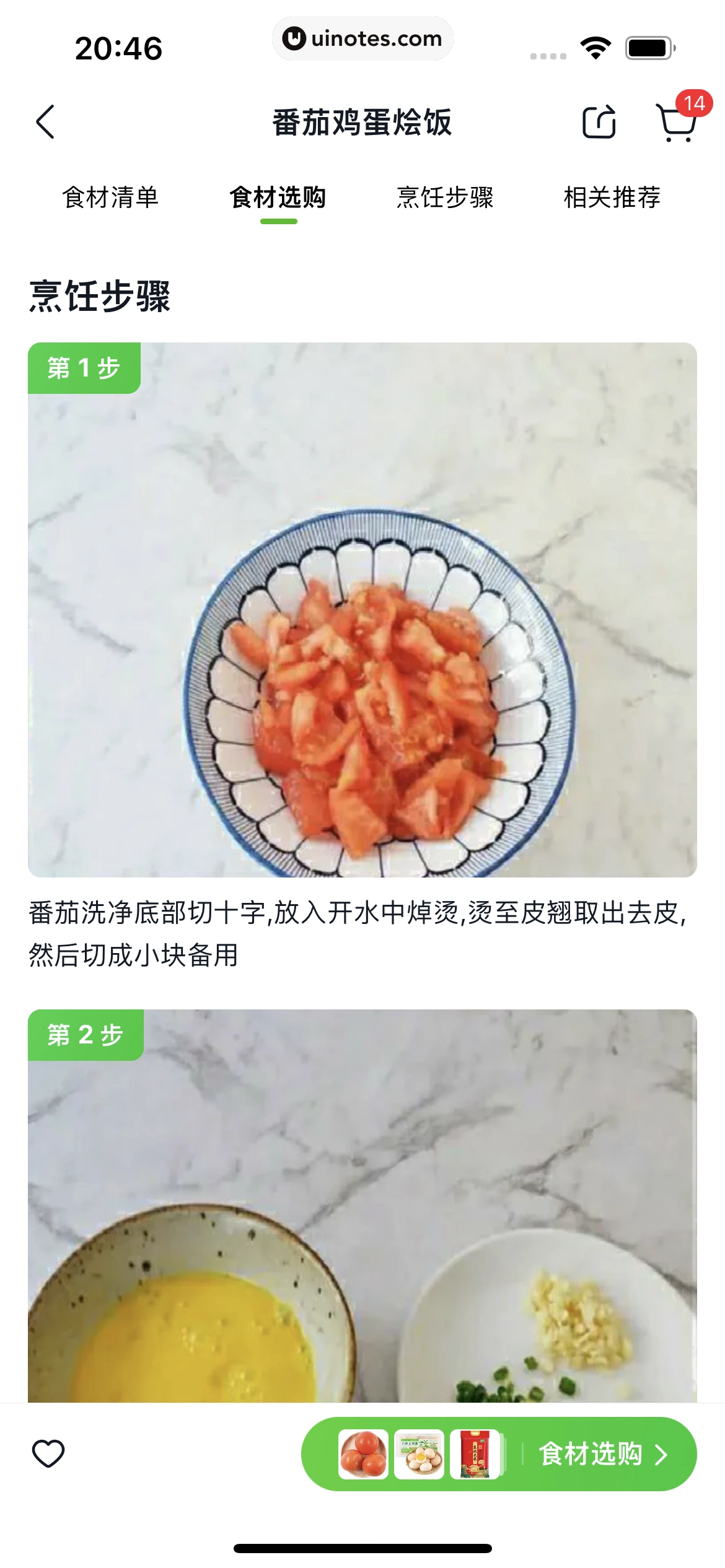Tap the green 食材选购 button

[499, 1453]
